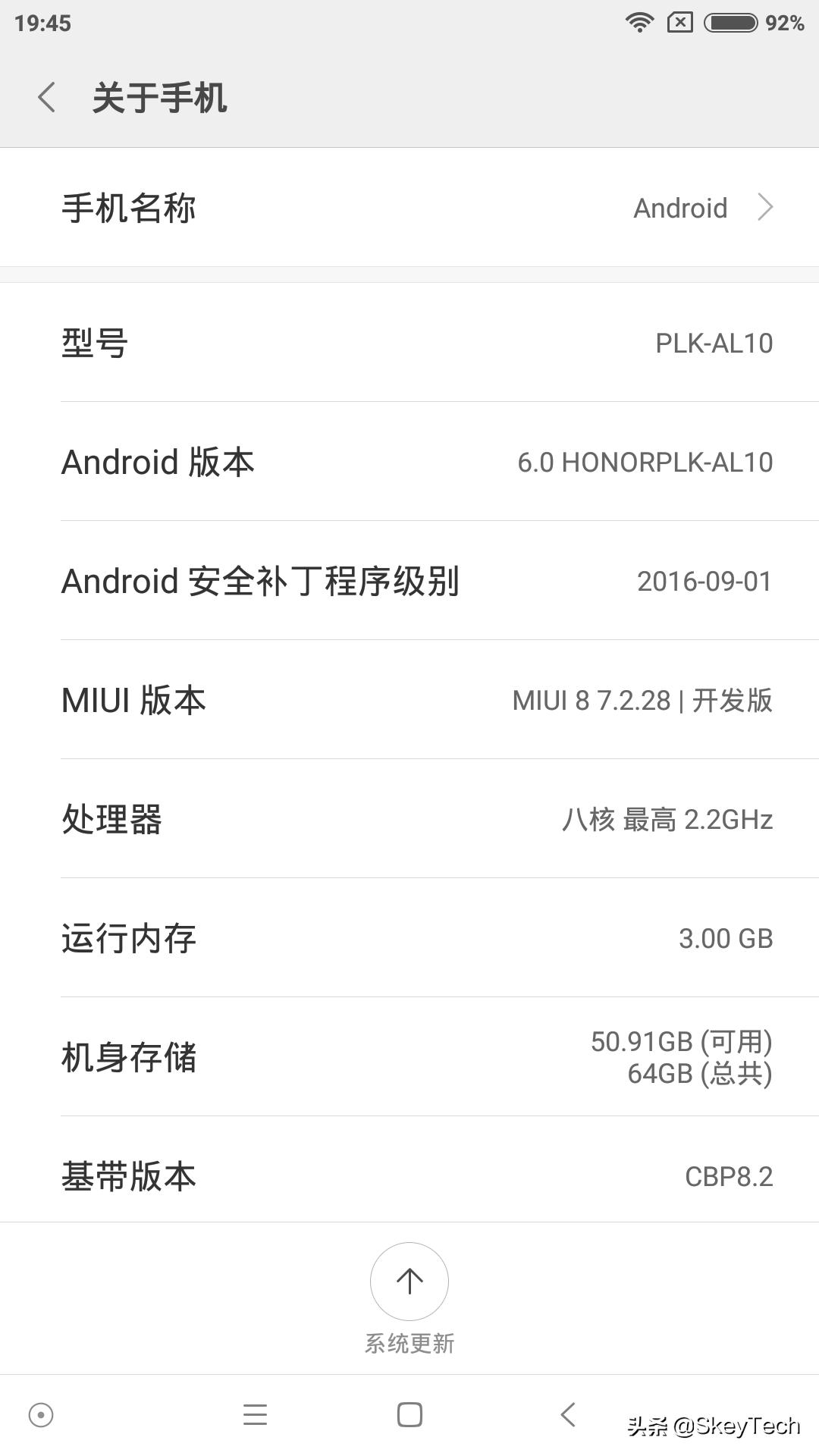The image size is (819, 1456).
Task: Tap the Wi-Fi icon in status bar
Action: 639,22
